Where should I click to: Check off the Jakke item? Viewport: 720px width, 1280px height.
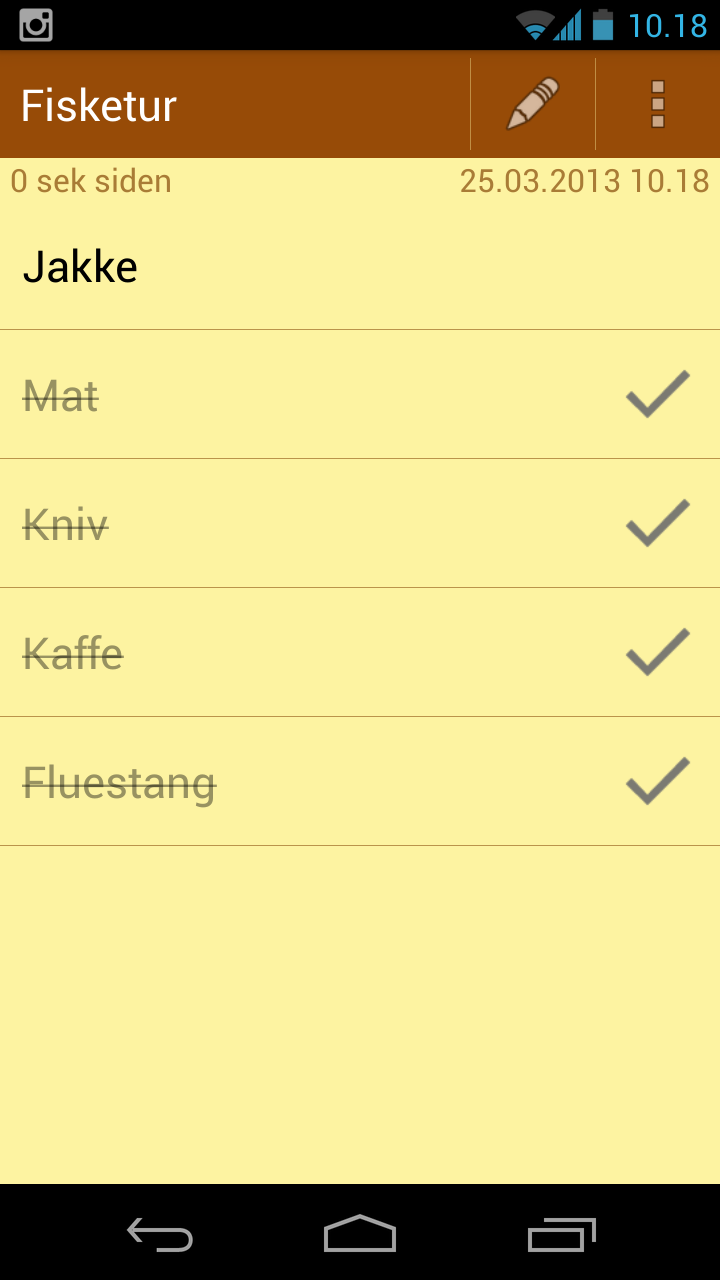click(360, 267)
